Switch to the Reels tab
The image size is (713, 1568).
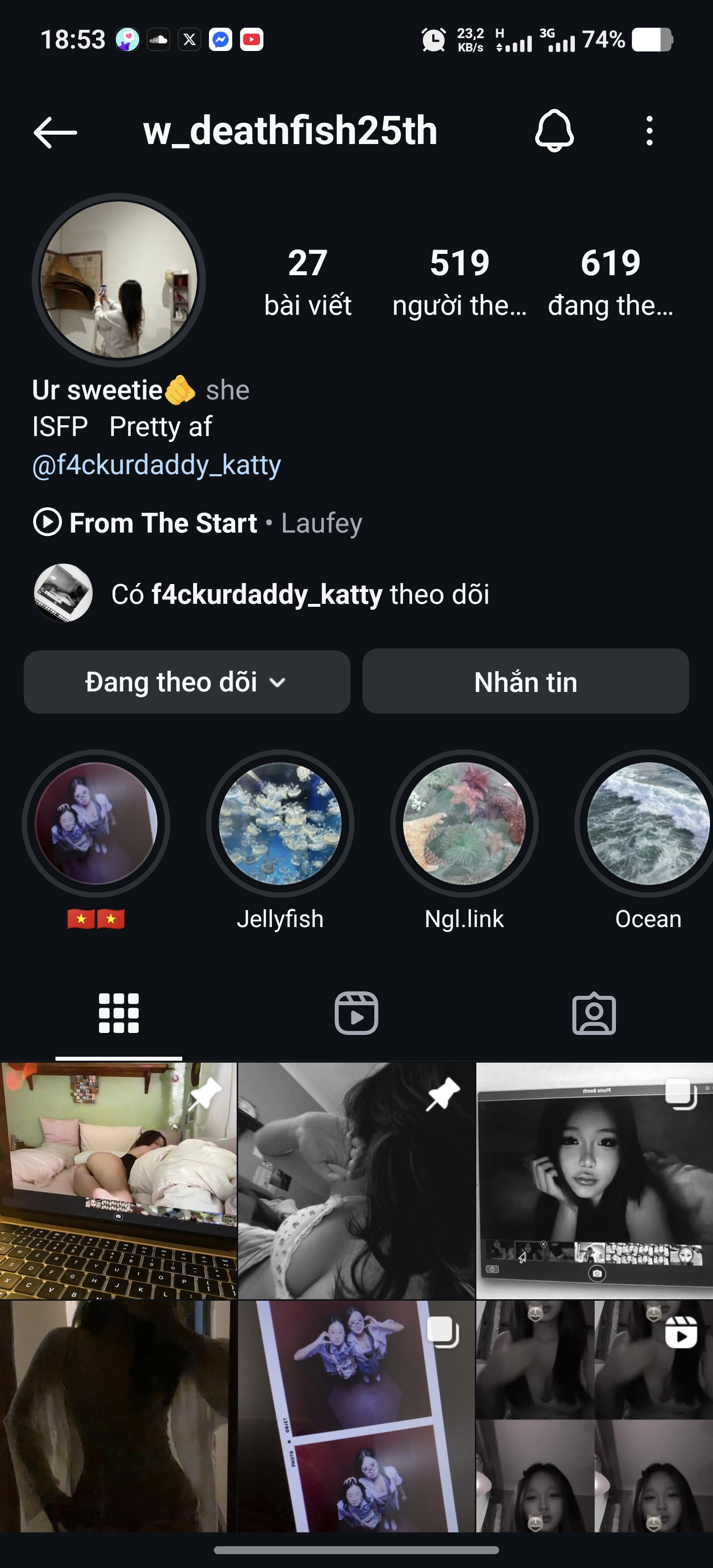pyautogui.click(x=356, y=1014)
